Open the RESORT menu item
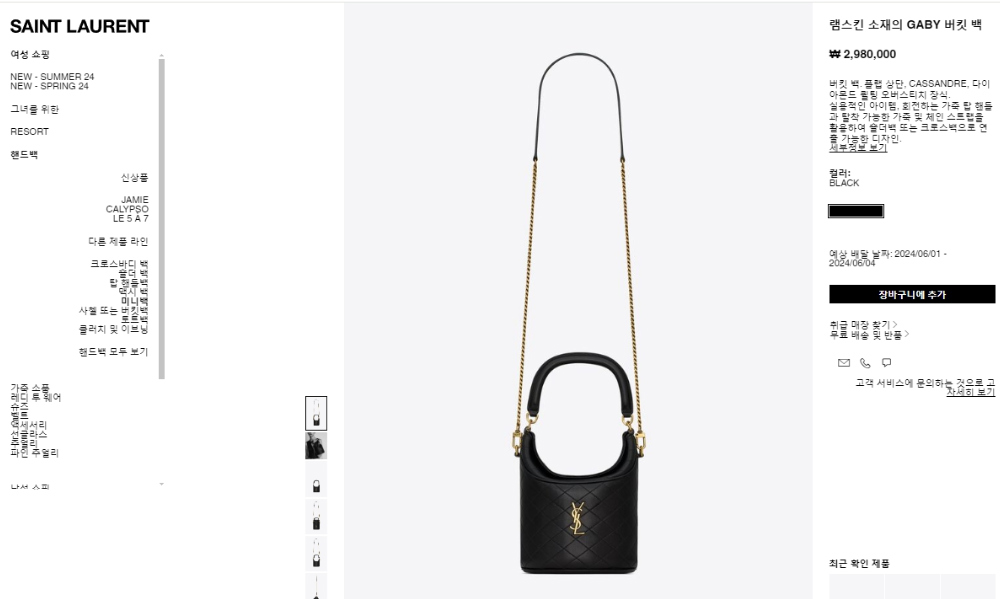 click(29, 132)
